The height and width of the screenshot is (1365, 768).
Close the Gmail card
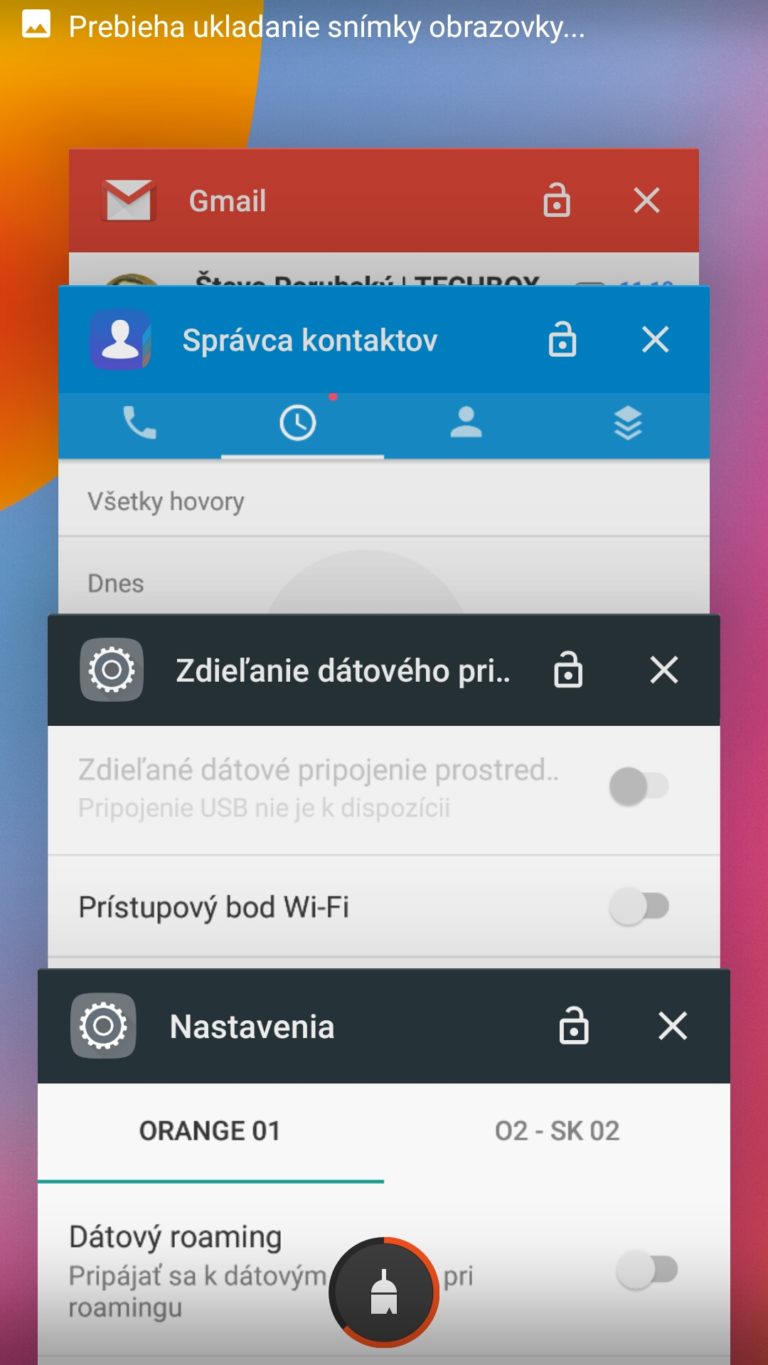(647, 201)
